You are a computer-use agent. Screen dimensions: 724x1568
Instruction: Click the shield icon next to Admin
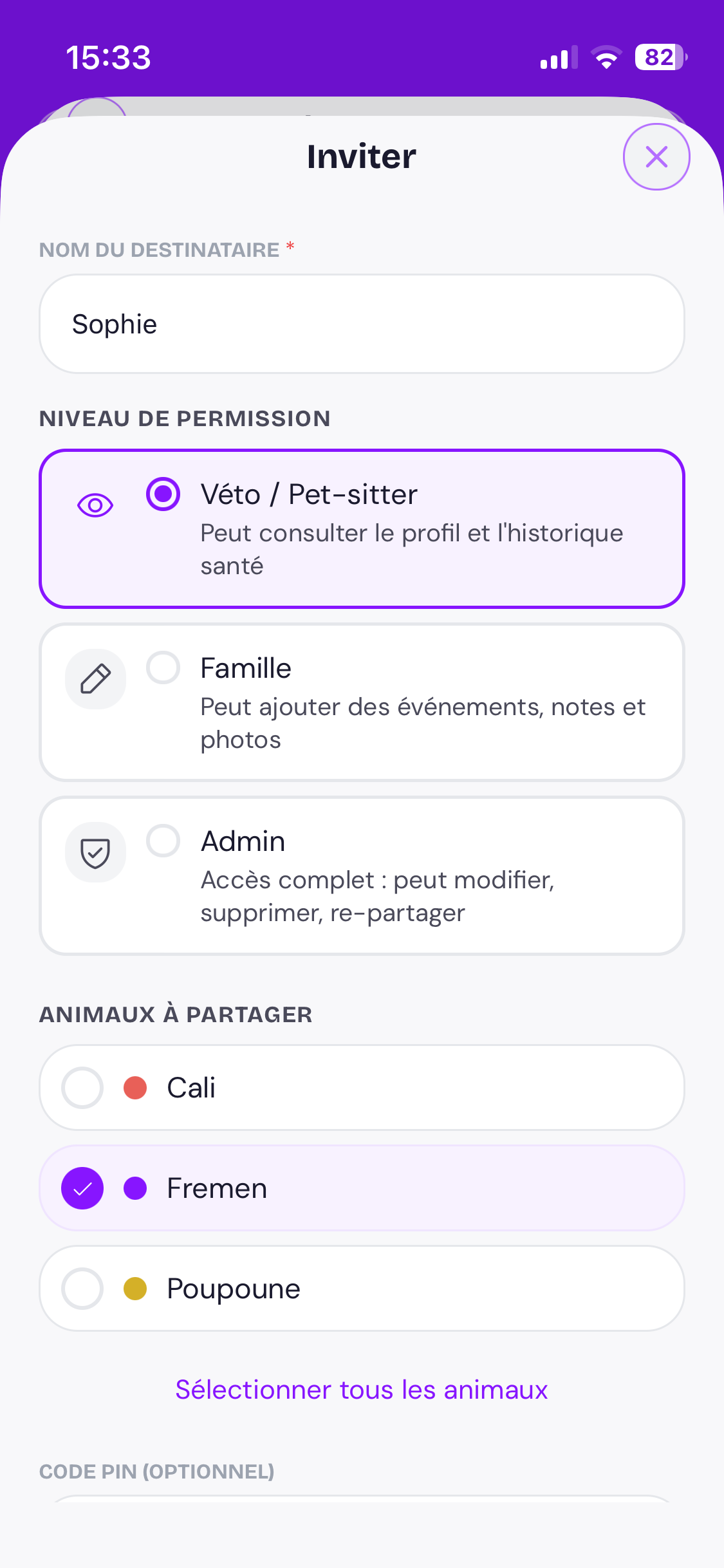pos(95,852)
